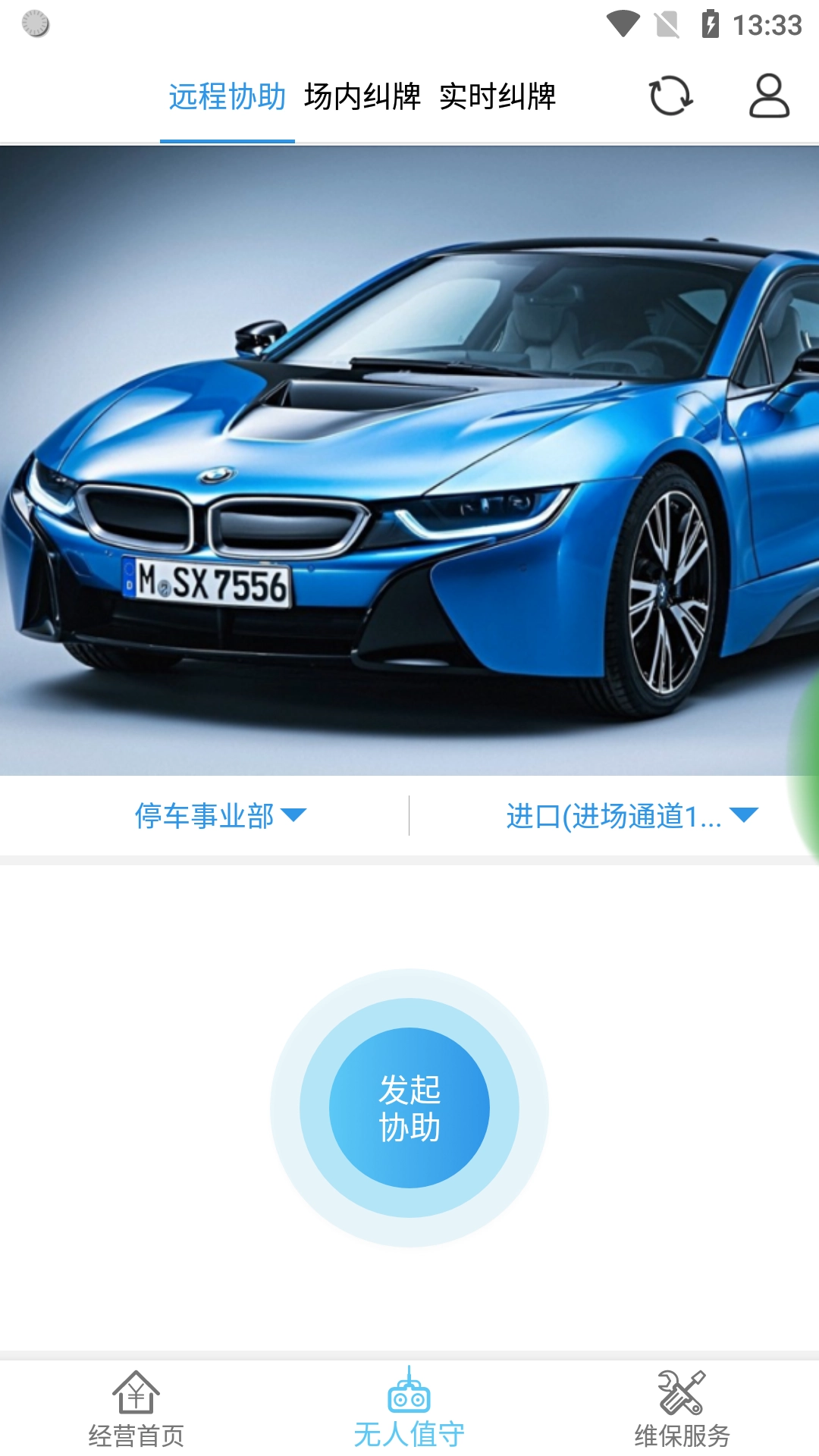The image size is (819, 1456).
Task: Expand the 进口(进场通道1... dropdown
Action: pos(631,816)
